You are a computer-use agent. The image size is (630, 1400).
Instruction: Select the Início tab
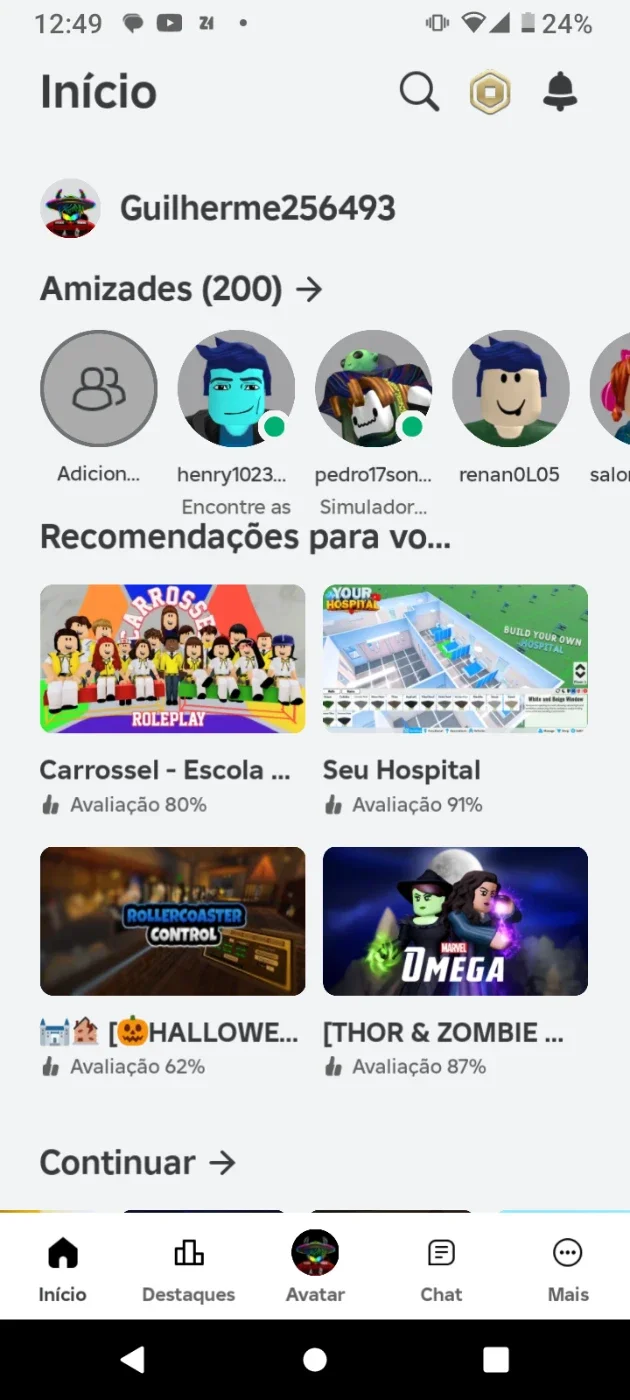62,1268
